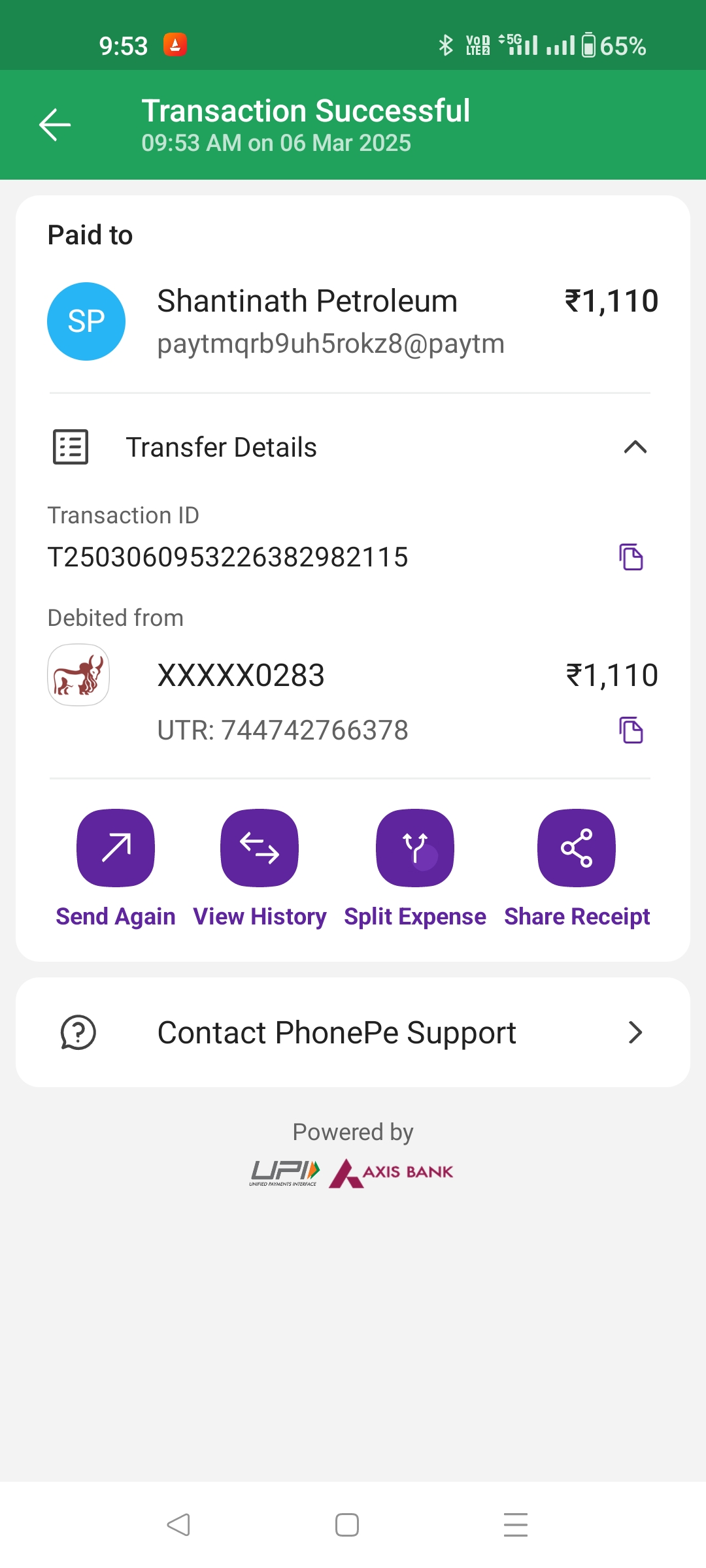706x1568 pixels.
Task: Go back using the header arrow
Action: [55, 125]
